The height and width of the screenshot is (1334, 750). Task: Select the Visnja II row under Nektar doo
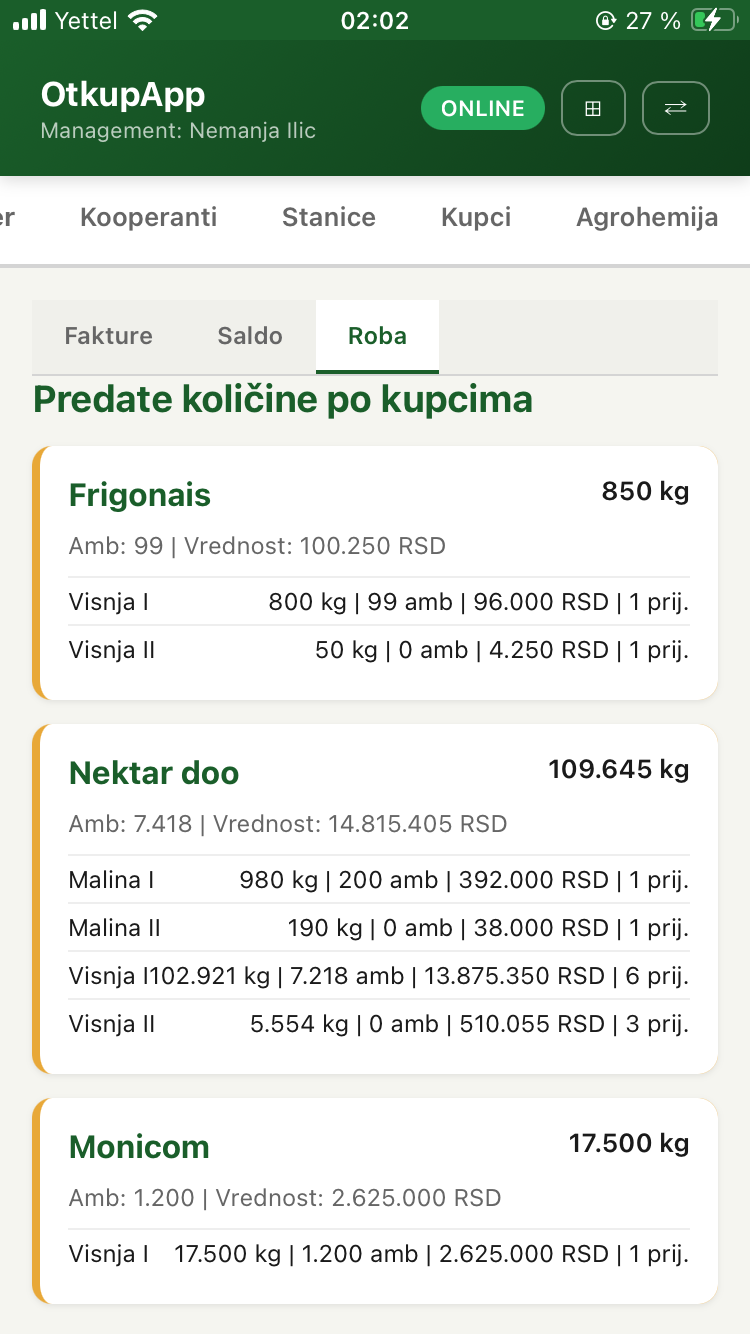378,1024
